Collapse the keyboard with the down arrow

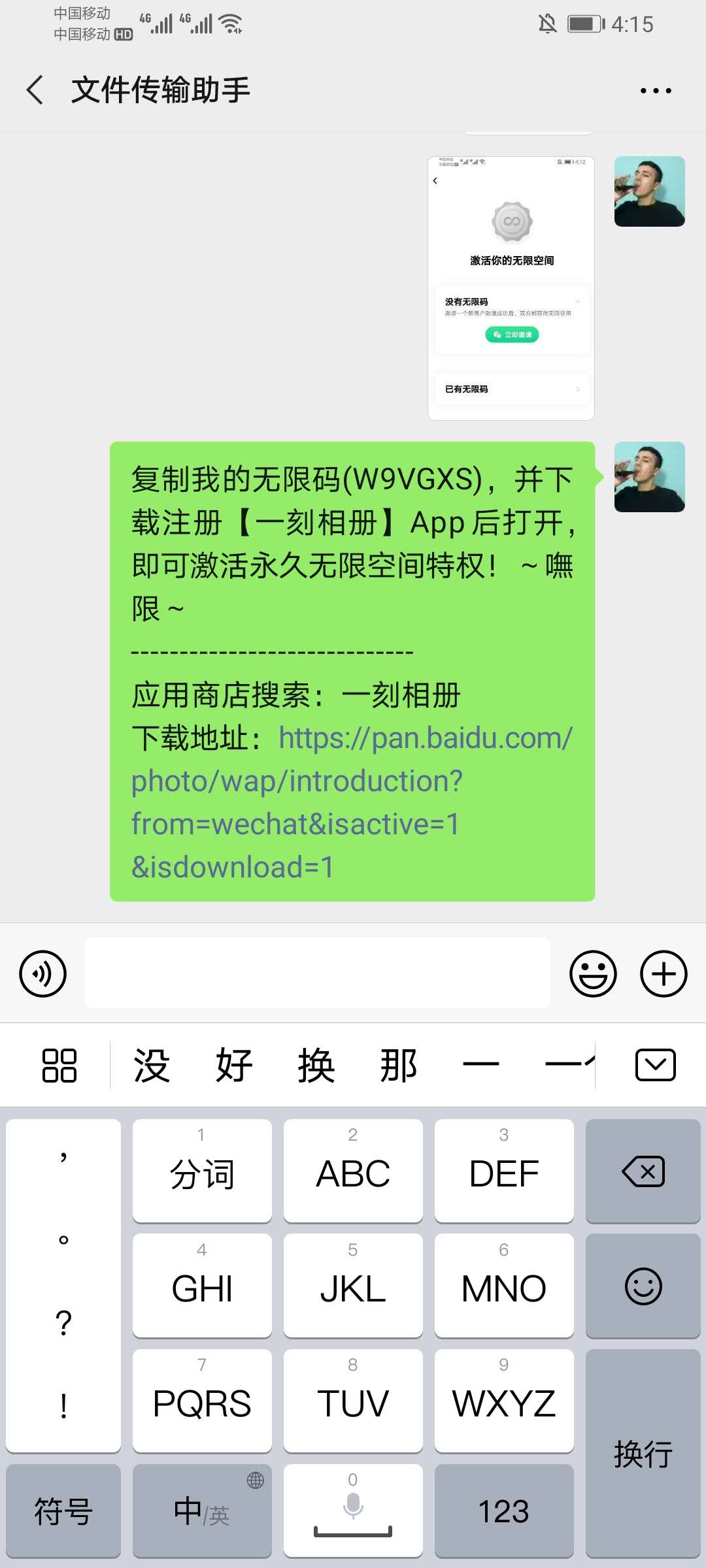[x=656, y=1066]
